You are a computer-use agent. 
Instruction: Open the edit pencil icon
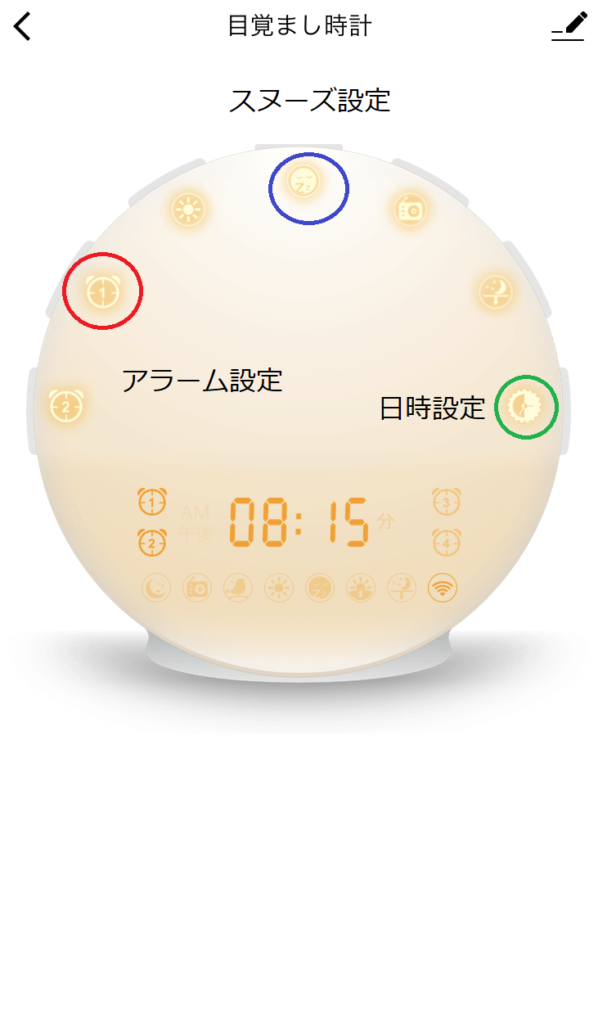click(568, 27)
